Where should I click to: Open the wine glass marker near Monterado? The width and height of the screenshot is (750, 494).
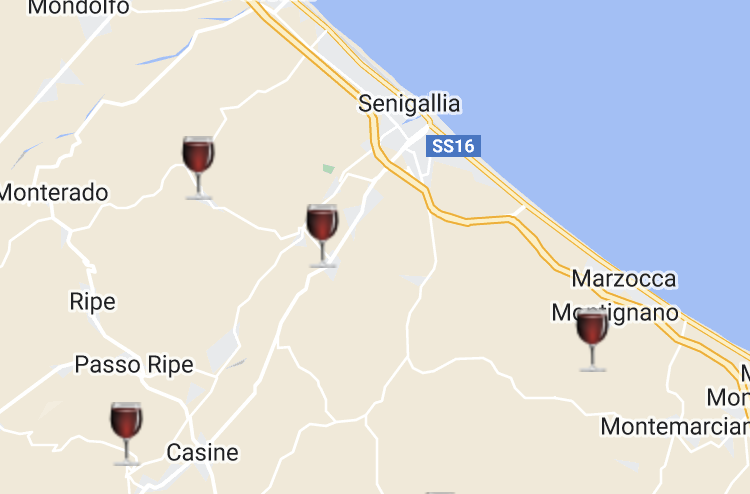coord(198,166)
